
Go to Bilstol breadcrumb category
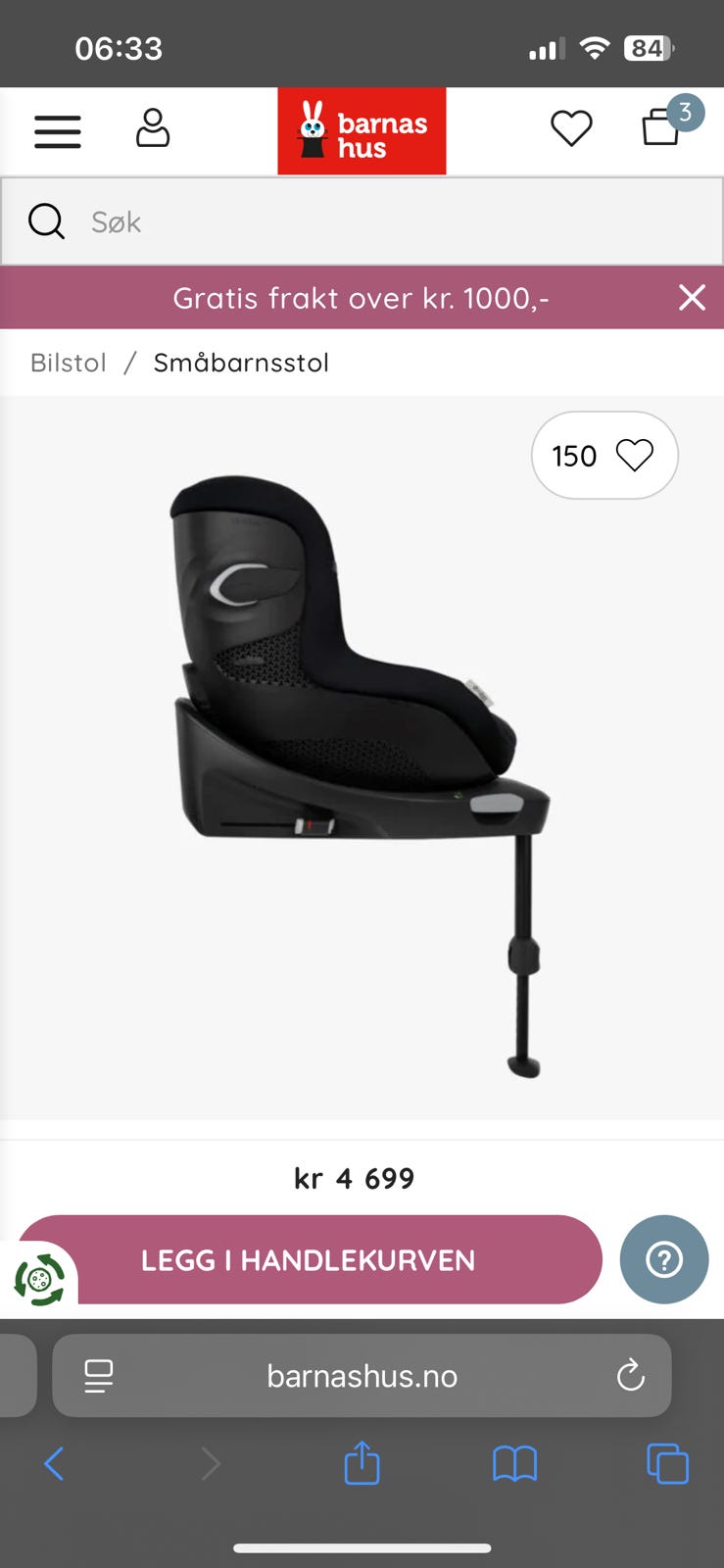click(69, 363)
